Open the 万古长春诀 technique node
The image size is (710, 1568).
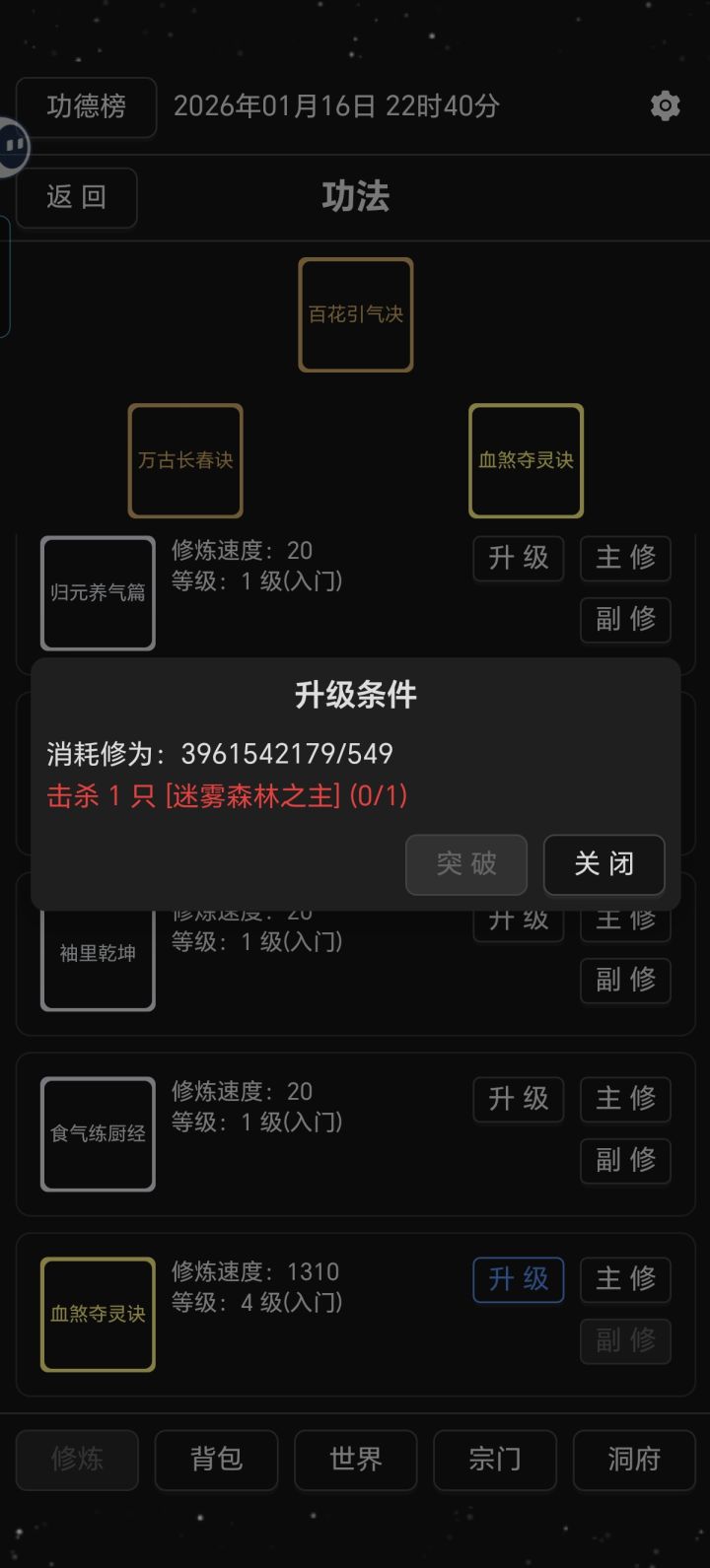[184, 460]
